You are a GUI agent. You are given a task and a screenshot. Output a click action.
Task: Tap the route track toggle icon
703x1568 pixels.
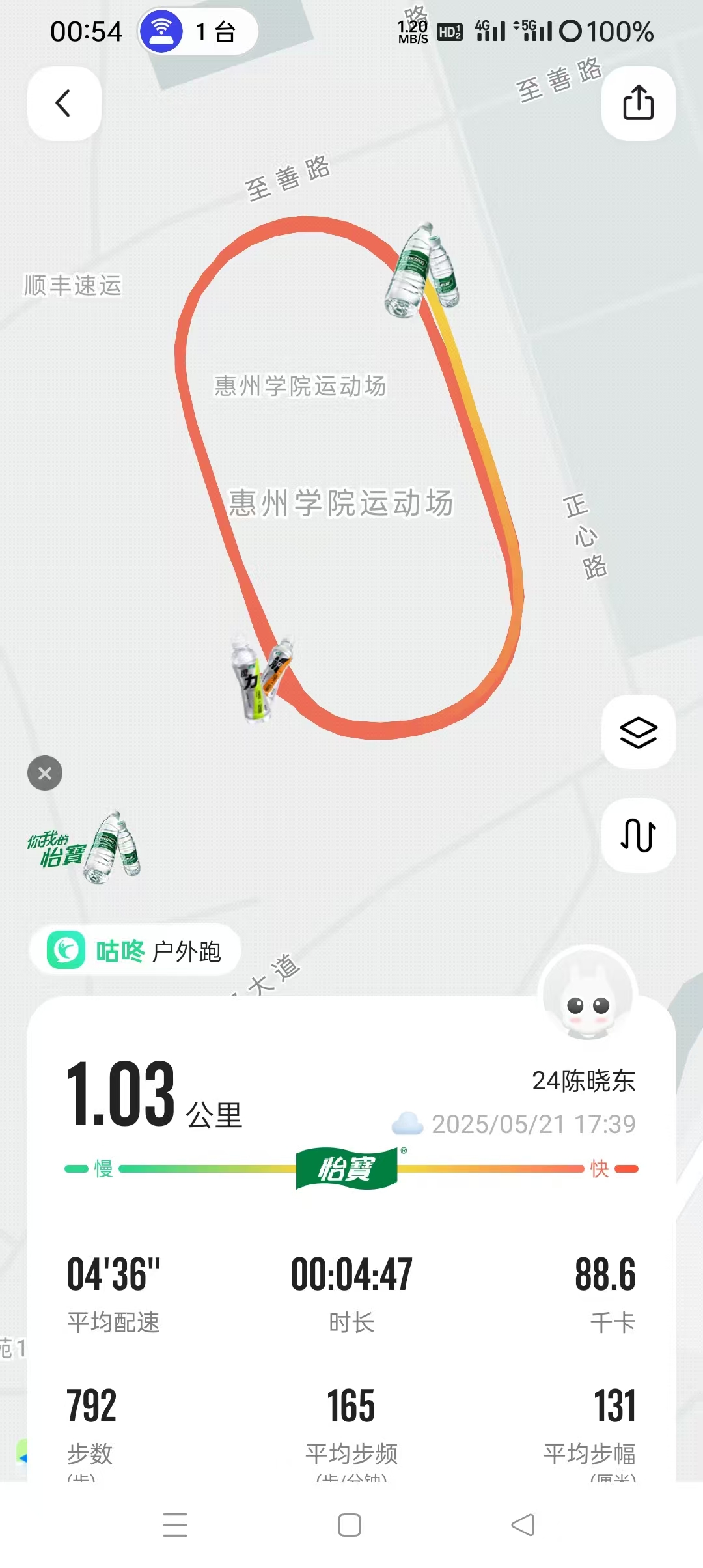(638, 835)
